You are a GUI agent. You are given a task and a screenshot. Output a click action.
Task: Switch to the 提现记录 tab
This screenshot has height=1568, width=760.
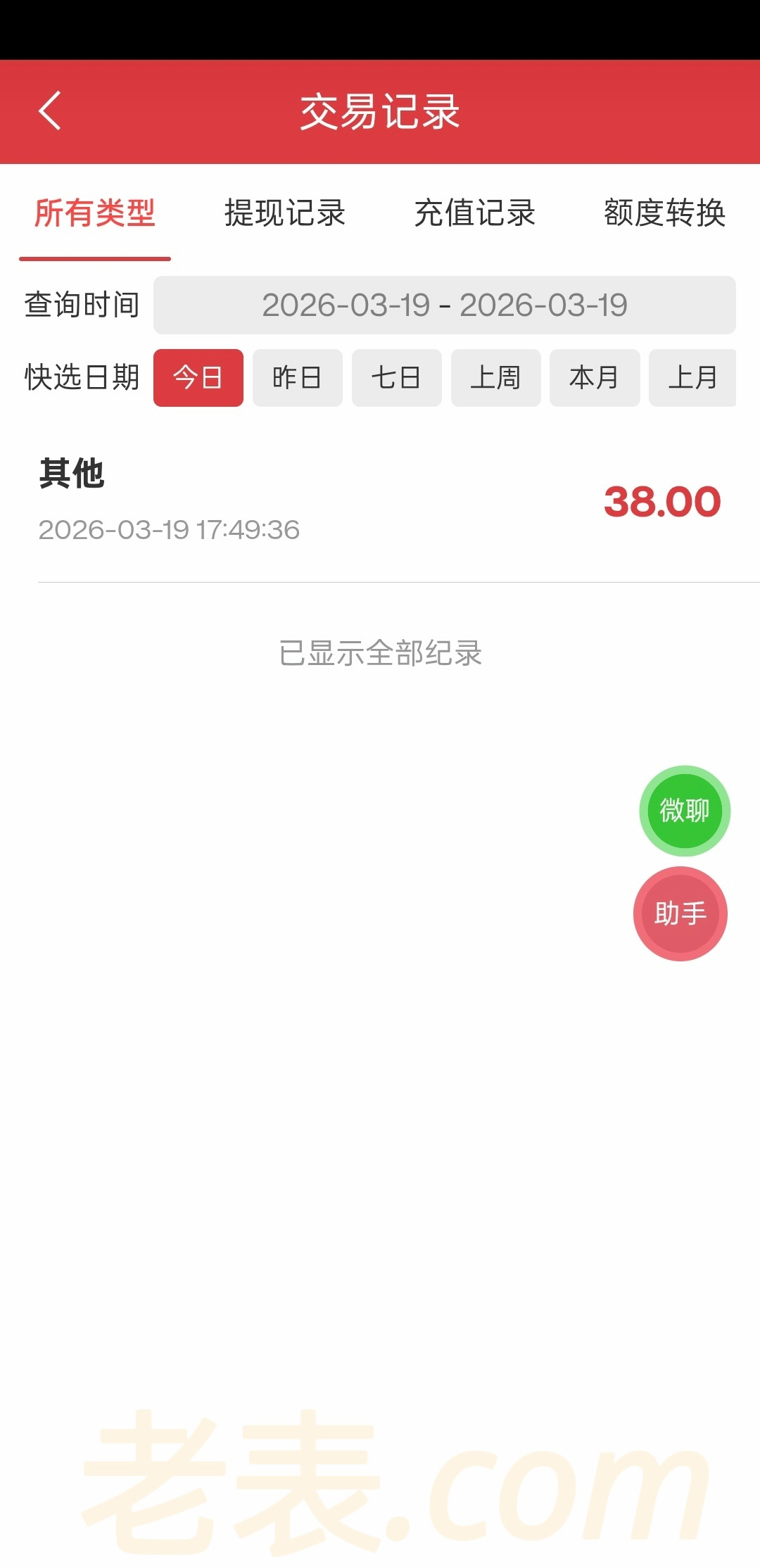(285, 213)
